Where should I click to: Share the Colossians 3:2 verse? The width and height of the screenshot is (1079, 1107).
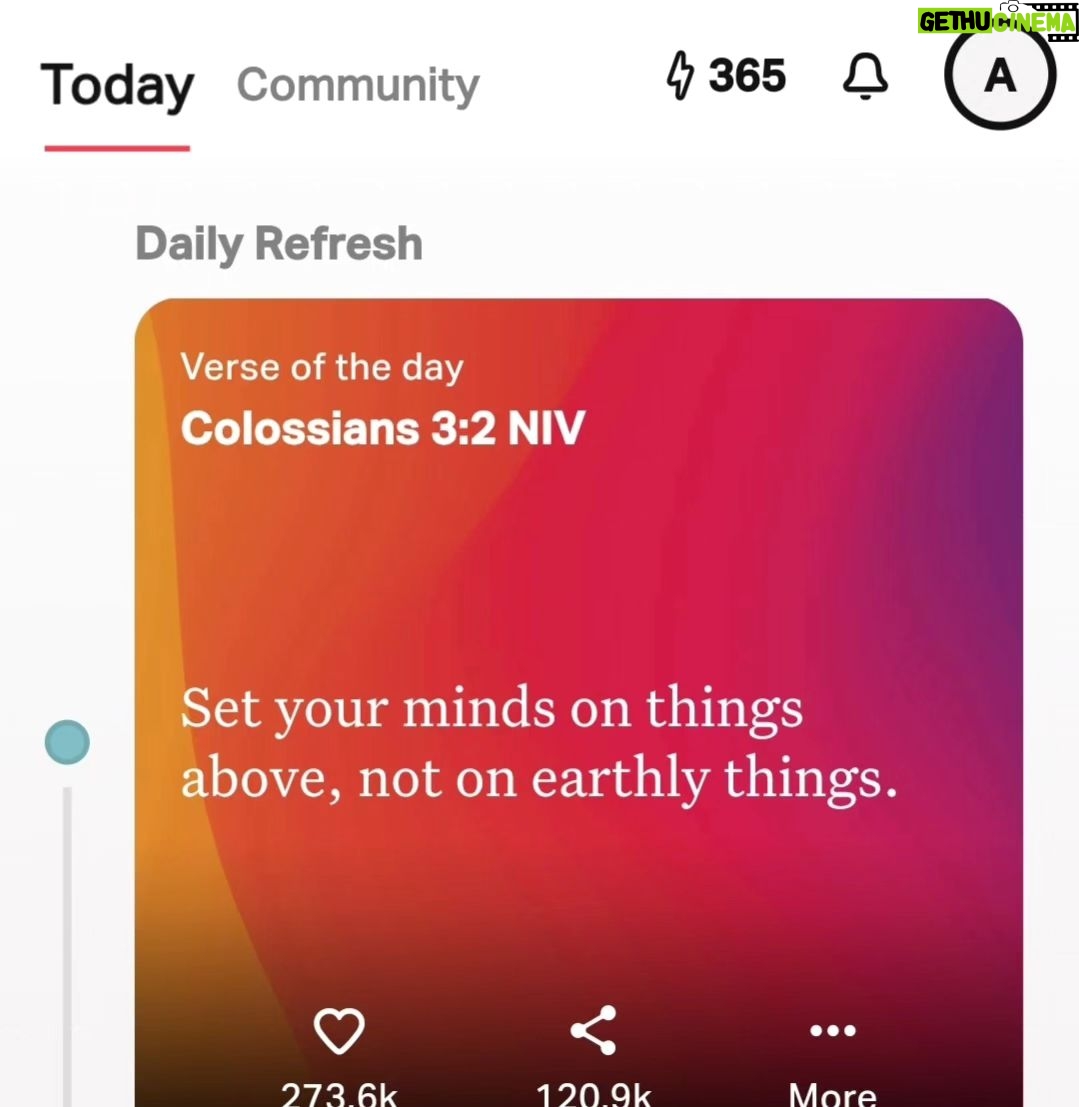point(593,1032)
